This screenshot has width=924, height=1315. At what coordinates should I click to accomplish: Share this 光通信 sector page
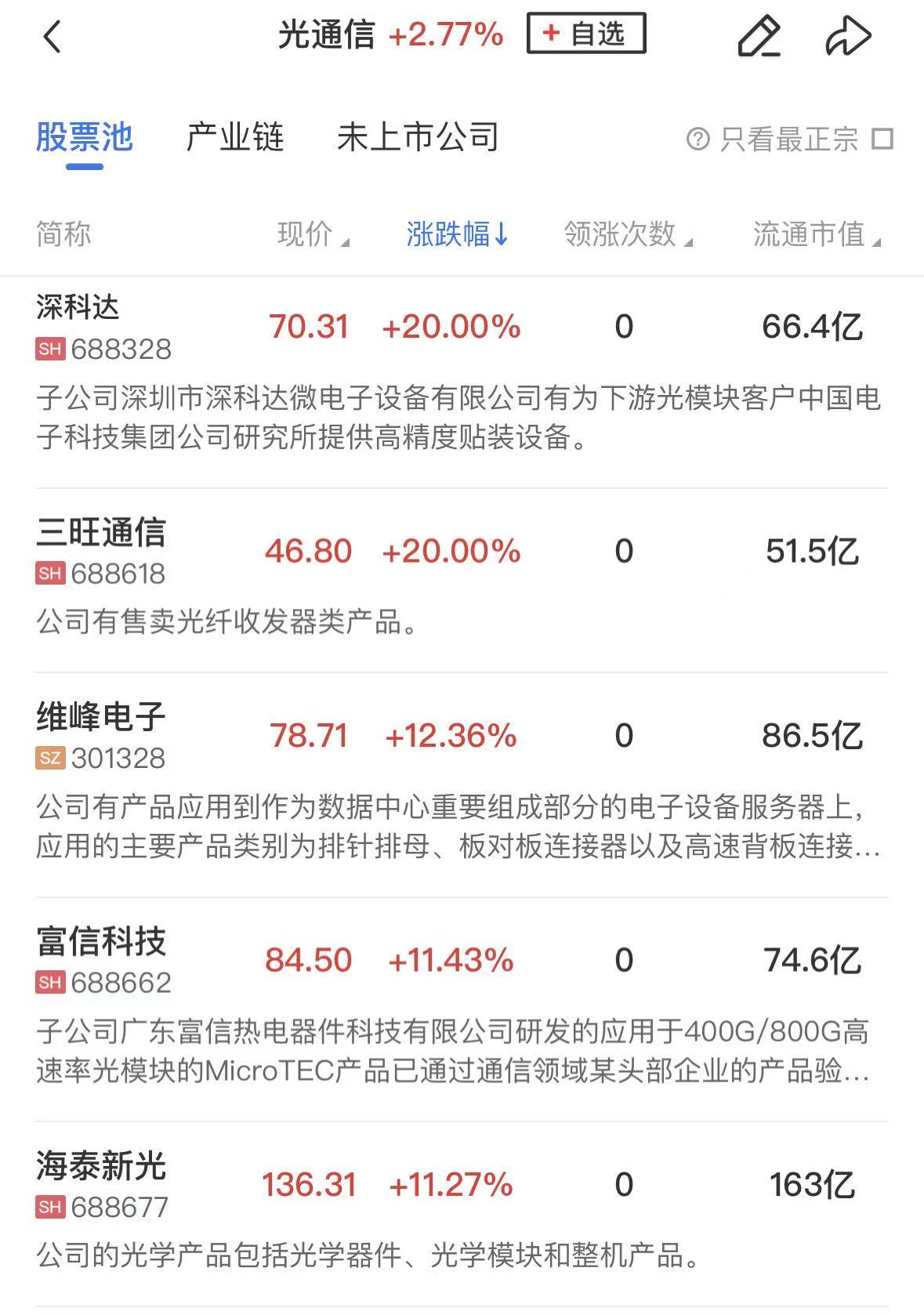(x=848, y=36)
